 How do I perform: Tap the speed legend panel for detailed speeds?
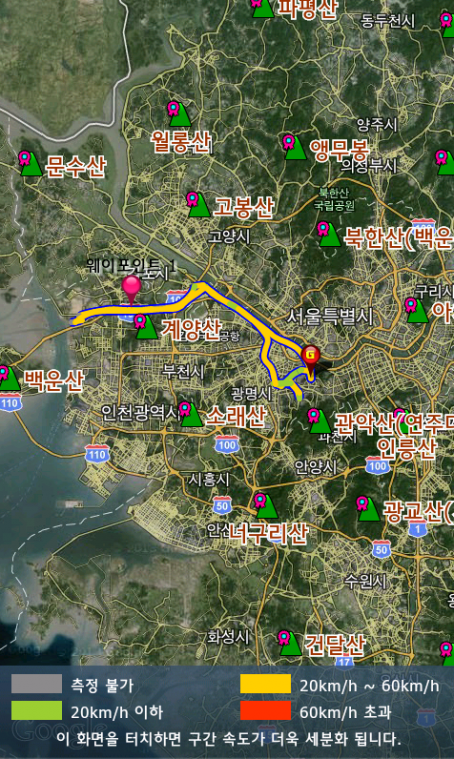227,712
